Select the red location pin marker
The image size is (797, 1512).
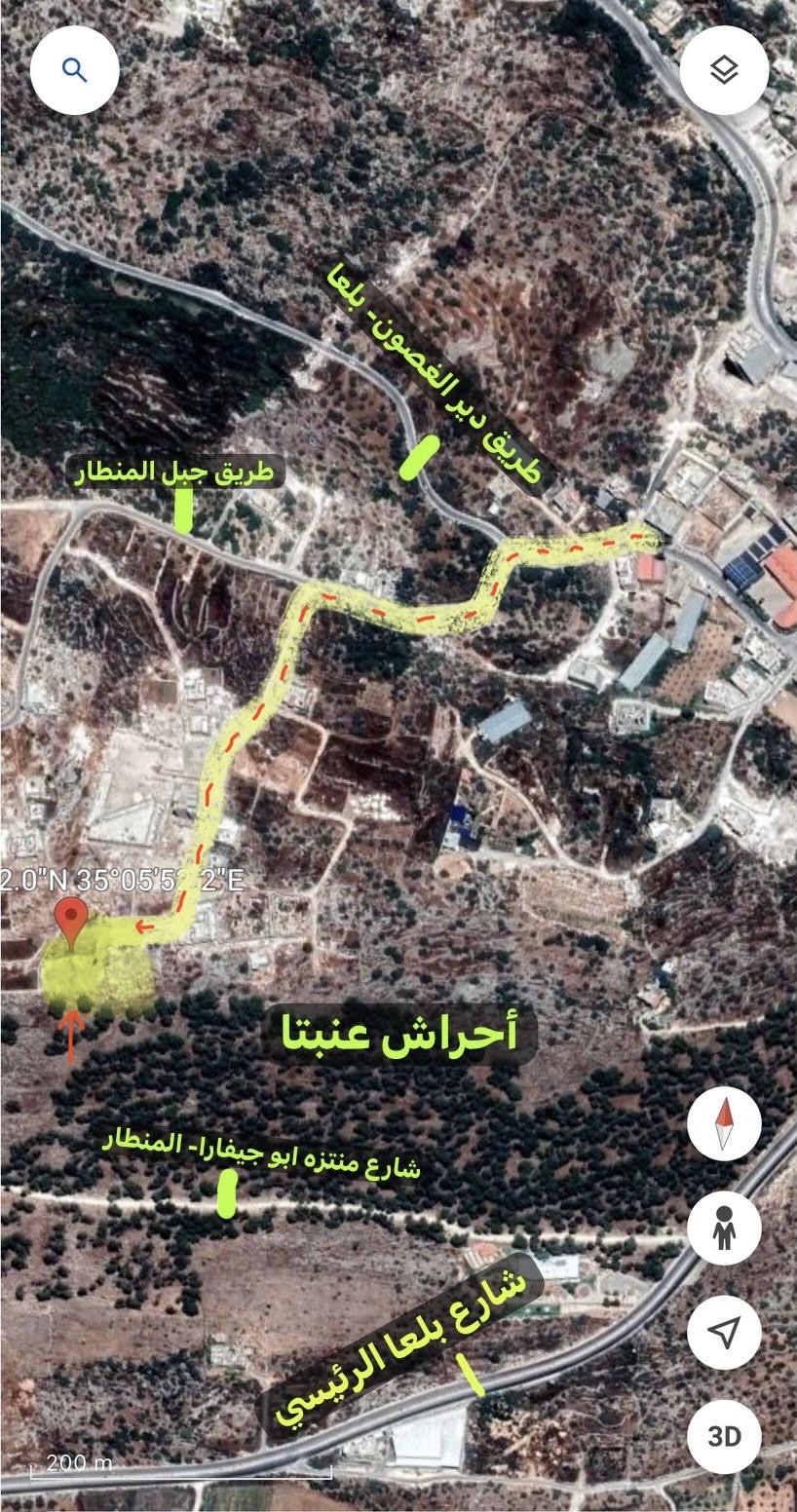pyautogui.click(x=71, y=921)
